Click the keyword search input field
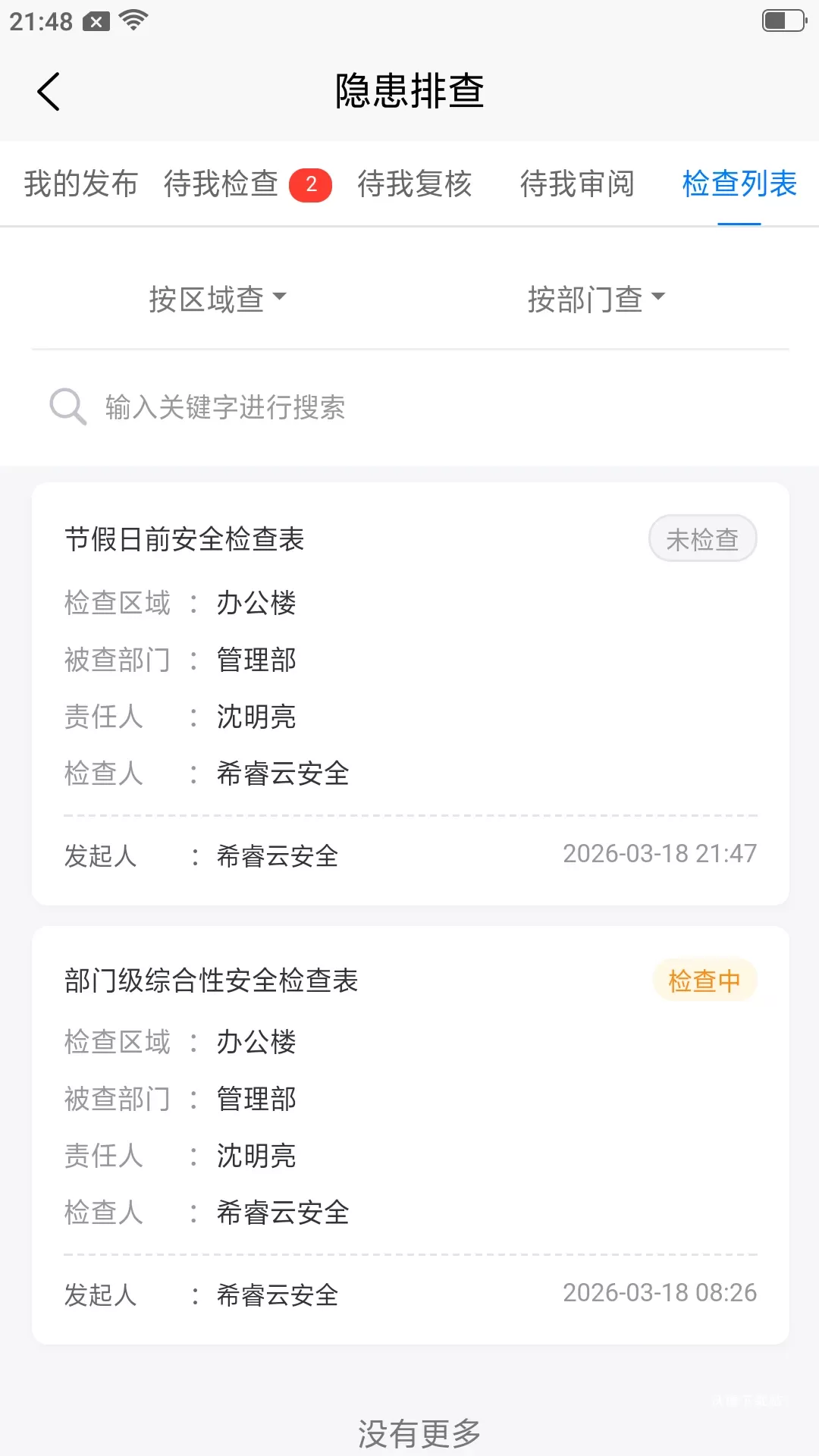This screenshot has height=1456, width=819. click(x=303, y=407)
